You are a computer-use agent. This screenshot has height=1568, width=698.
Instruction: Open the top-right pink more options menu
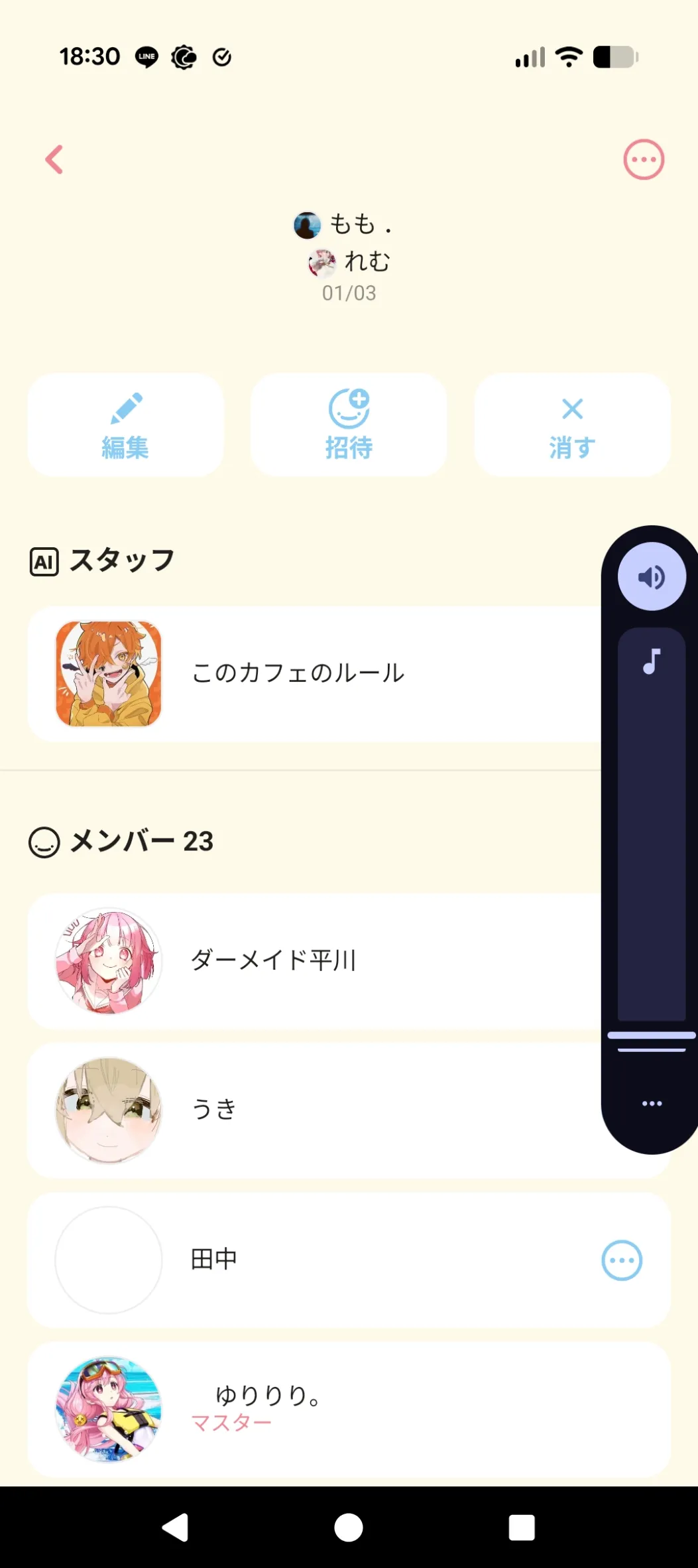[643, 160]
